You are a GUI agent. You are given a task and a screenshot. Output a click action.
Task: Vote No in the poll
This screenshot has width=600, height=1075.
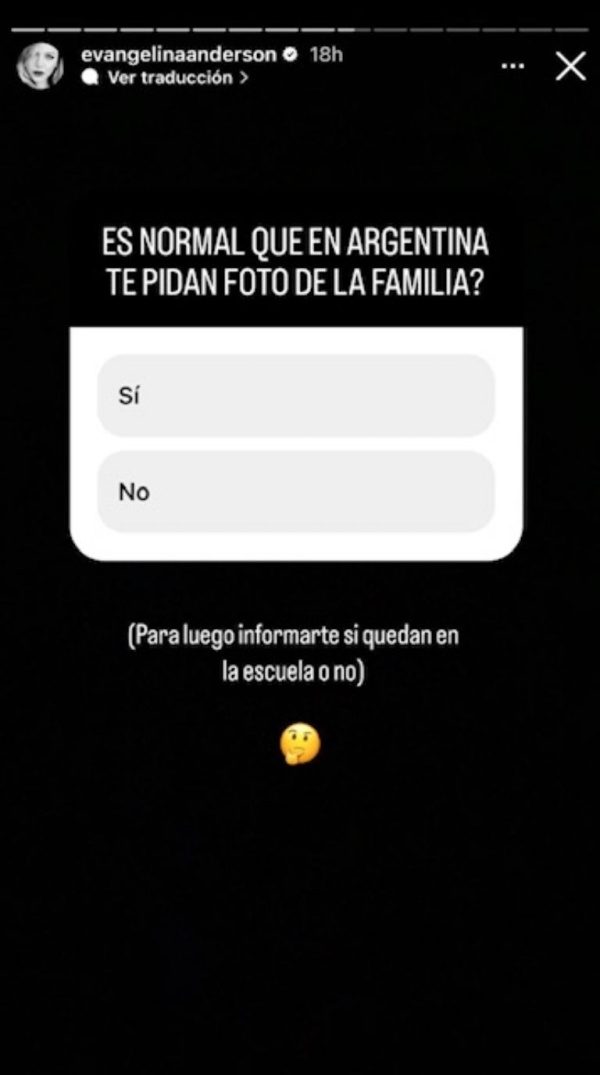(296, 491)
